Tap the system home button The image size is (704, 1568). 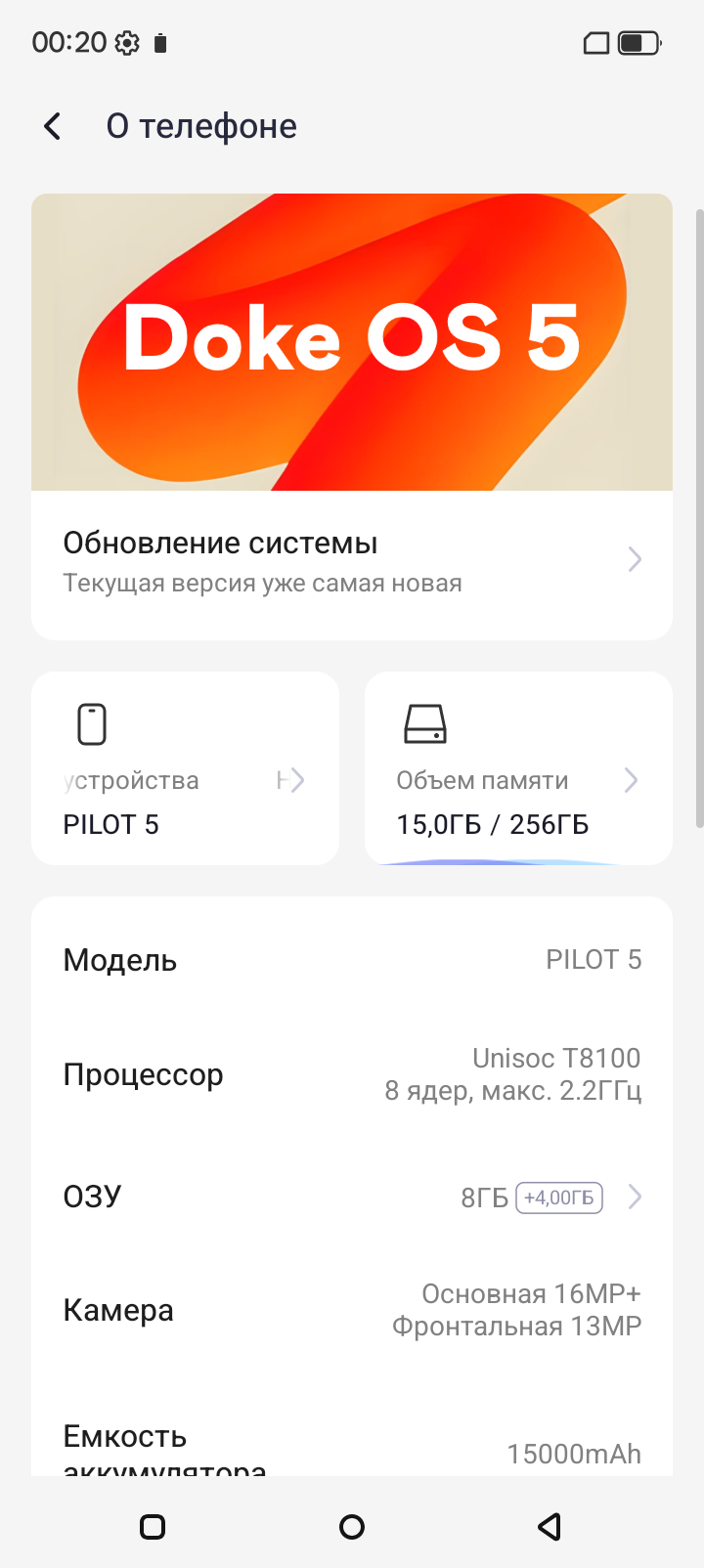[x=352, y=1527]
